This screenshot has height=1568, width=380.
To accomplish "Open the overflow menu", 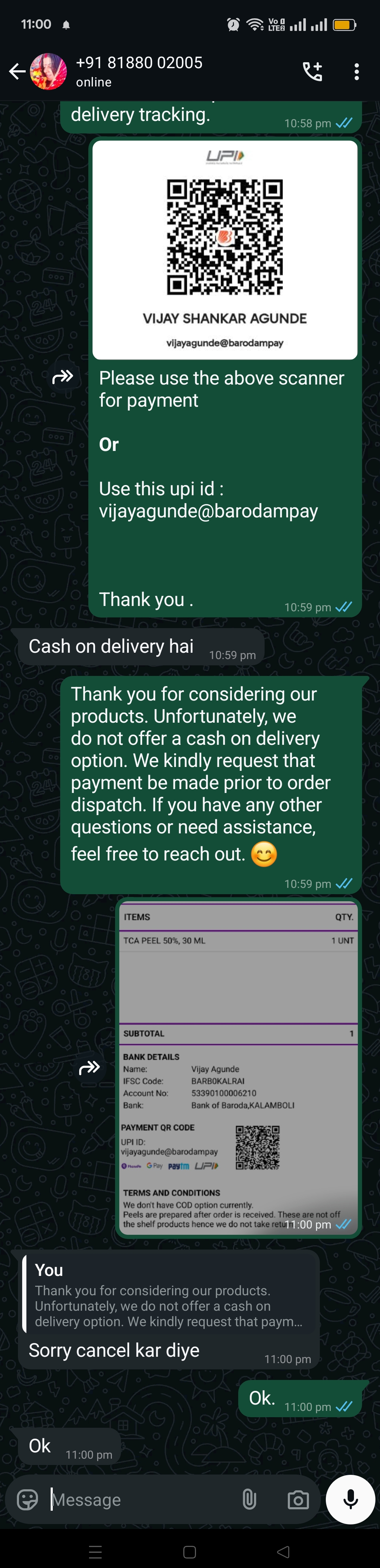I will [x=357, y=72].
